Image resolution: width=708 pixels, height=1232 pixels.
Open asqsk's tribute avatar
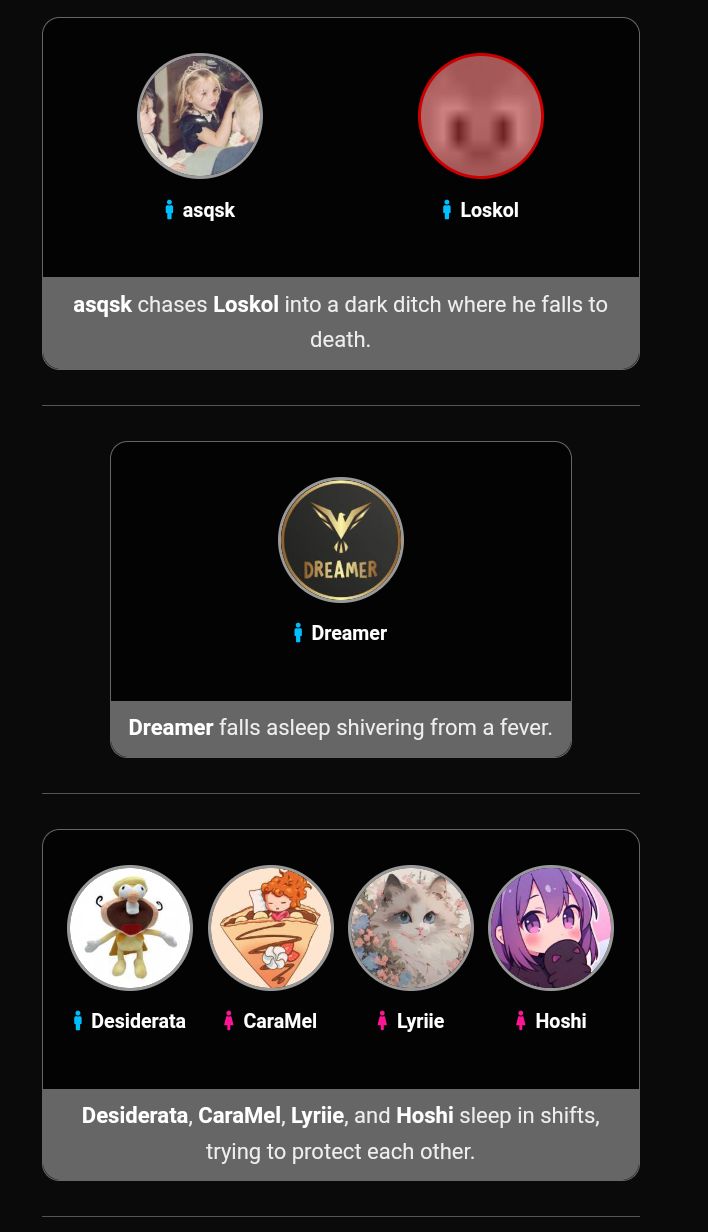200,116
